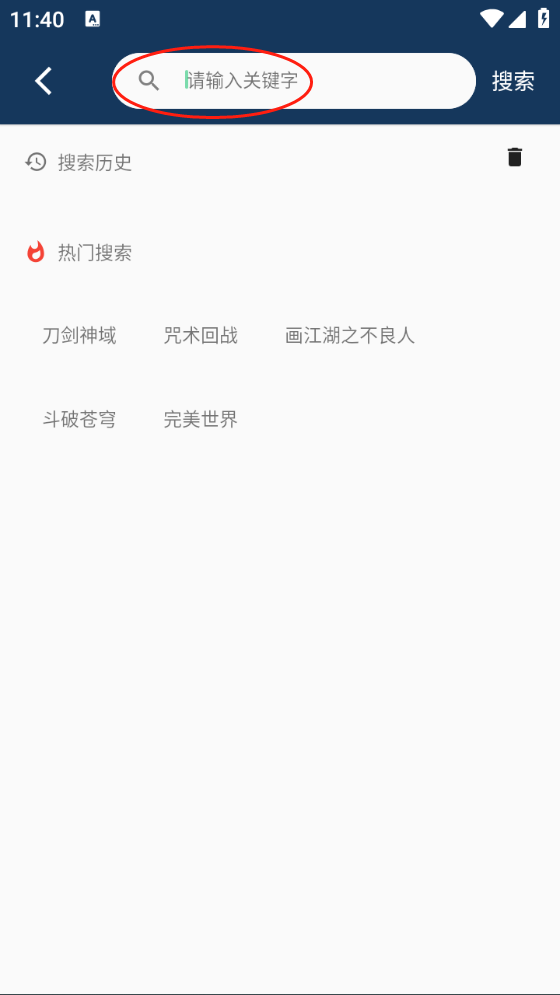Go back using the arrow icon
Image resolution: width=560 pixels, height=995 pixels.
(43, 81)
